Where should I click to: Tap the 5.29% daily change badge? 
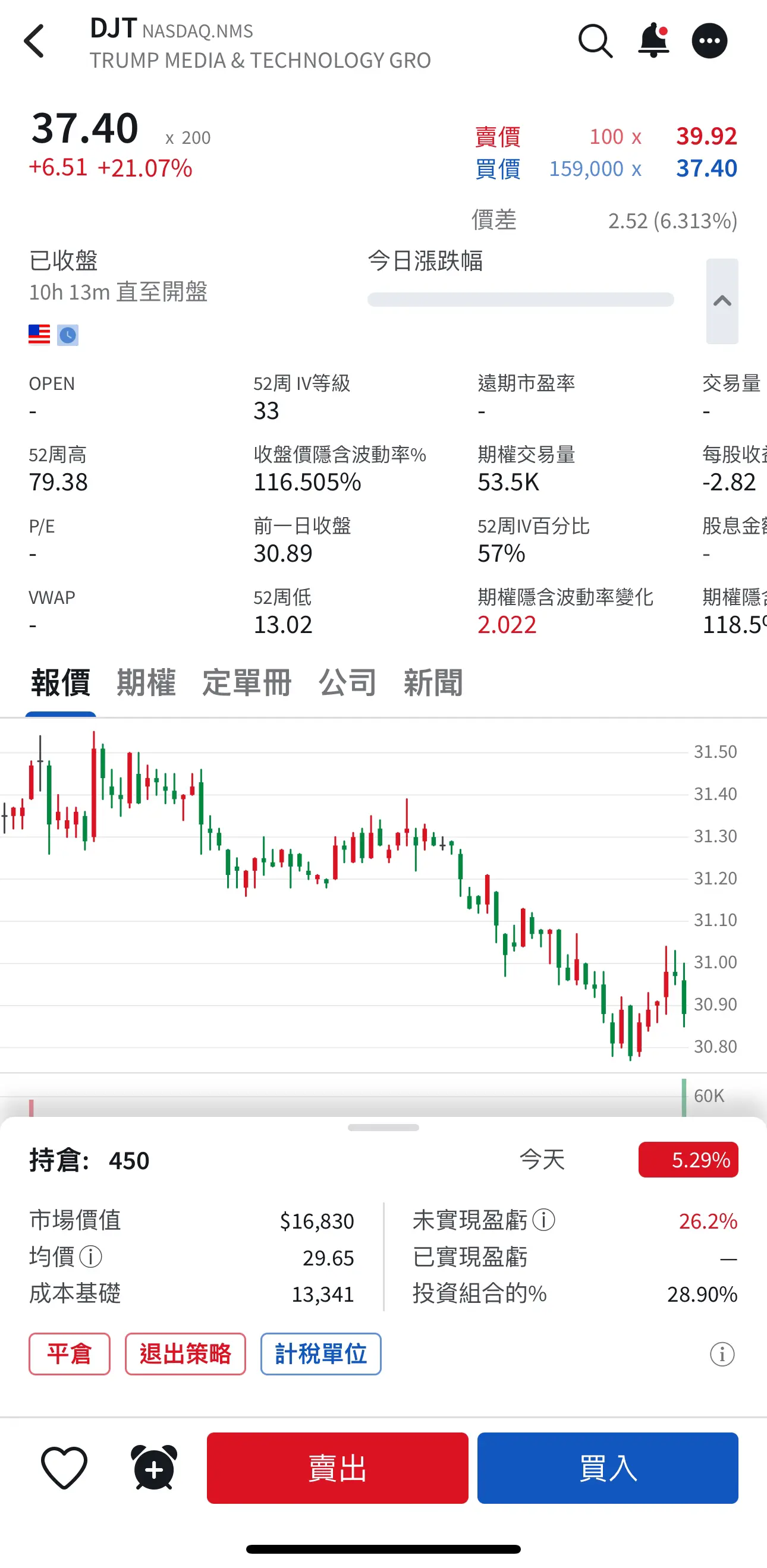coord(688,1160)
